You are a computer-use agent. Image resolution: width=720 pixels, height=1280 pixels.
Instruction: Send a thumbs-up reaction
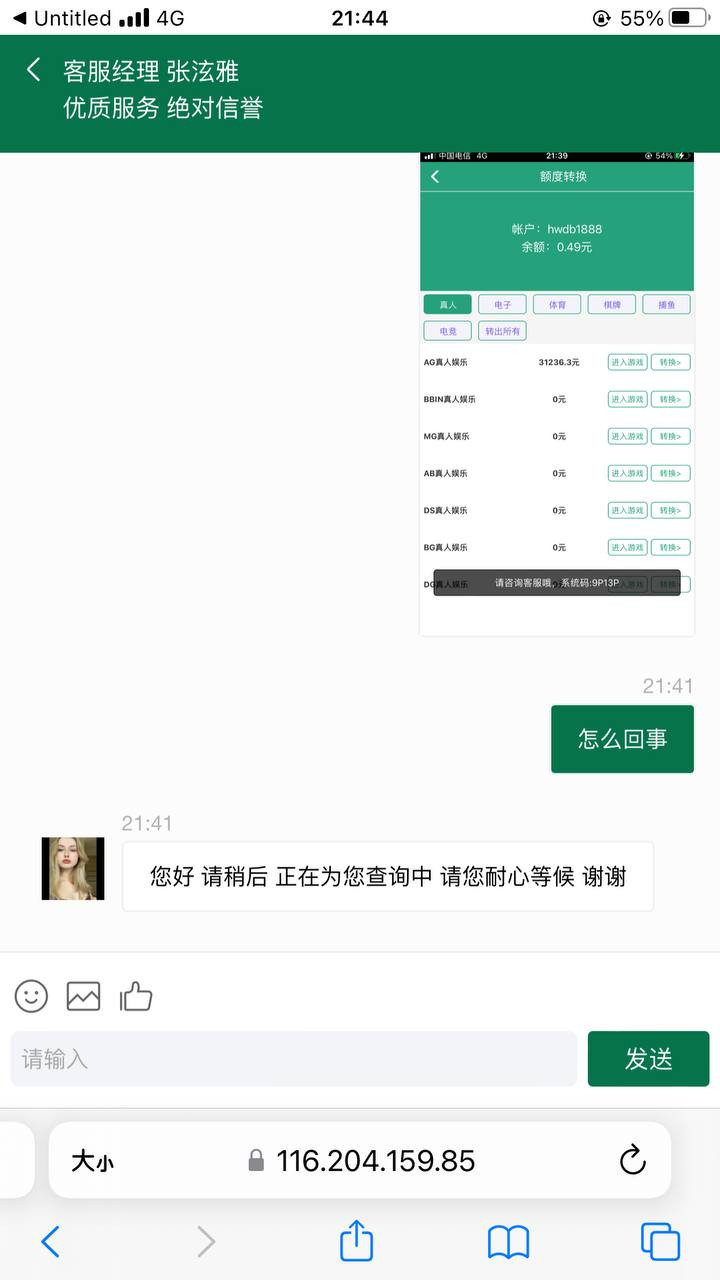point(136,995)
